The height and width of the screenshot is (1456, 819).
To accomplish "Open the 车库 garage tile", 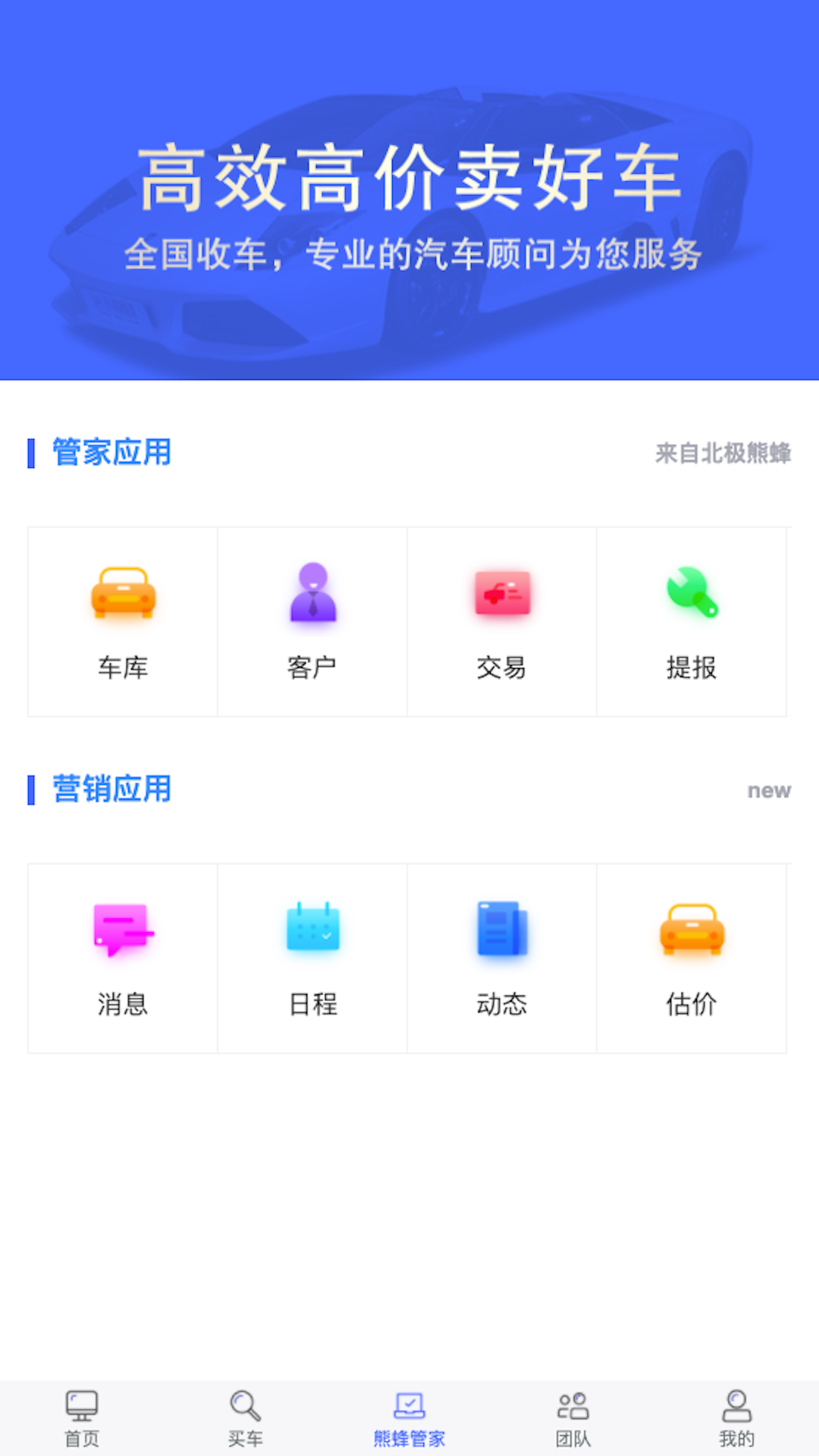I will click(x=123, y=622).
